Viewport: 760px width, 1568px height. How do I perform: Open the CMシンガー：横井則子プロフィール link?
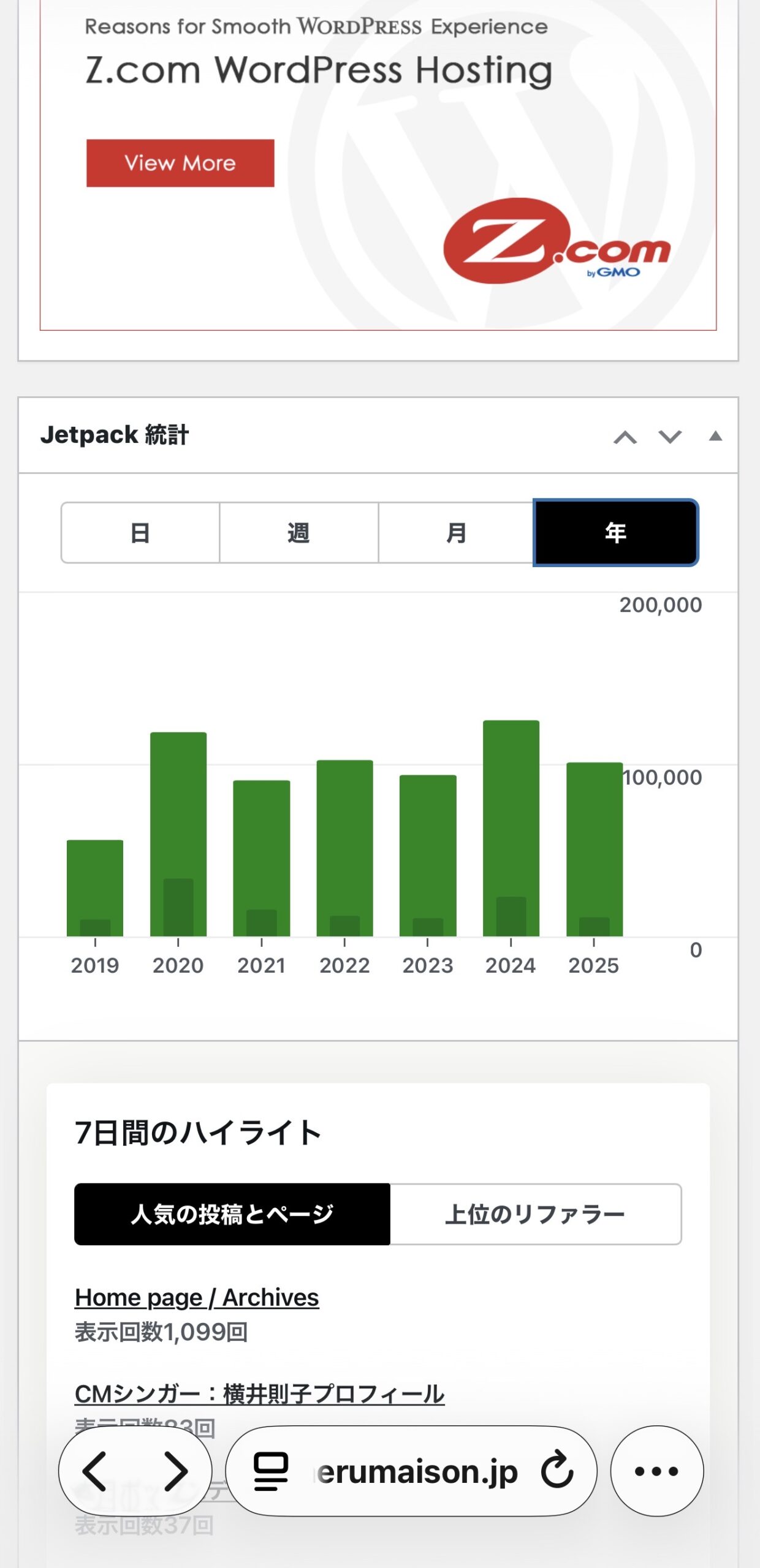click(259, 1394)
